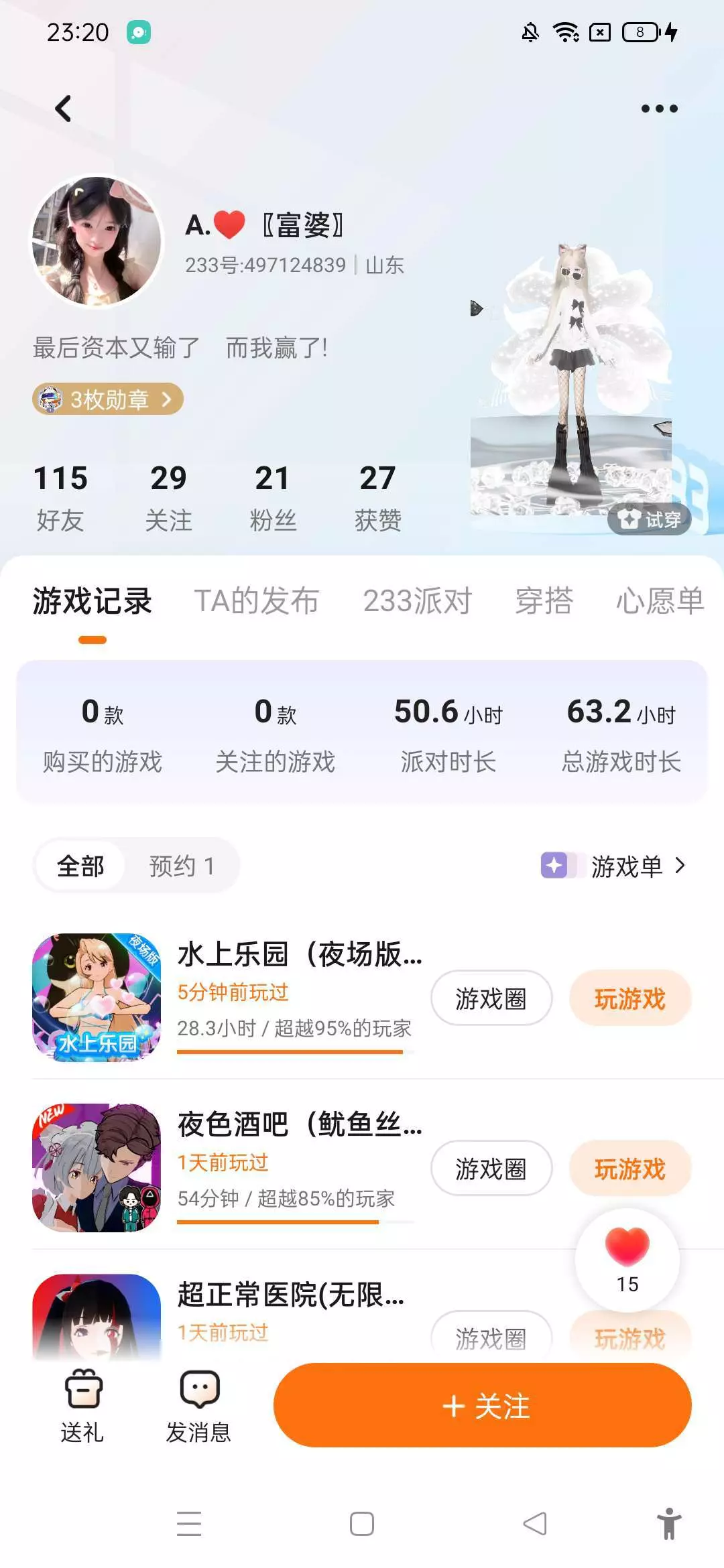Open 游戏圈 for 水上乐园
The image size is (724, 1568).
[491, 998]
